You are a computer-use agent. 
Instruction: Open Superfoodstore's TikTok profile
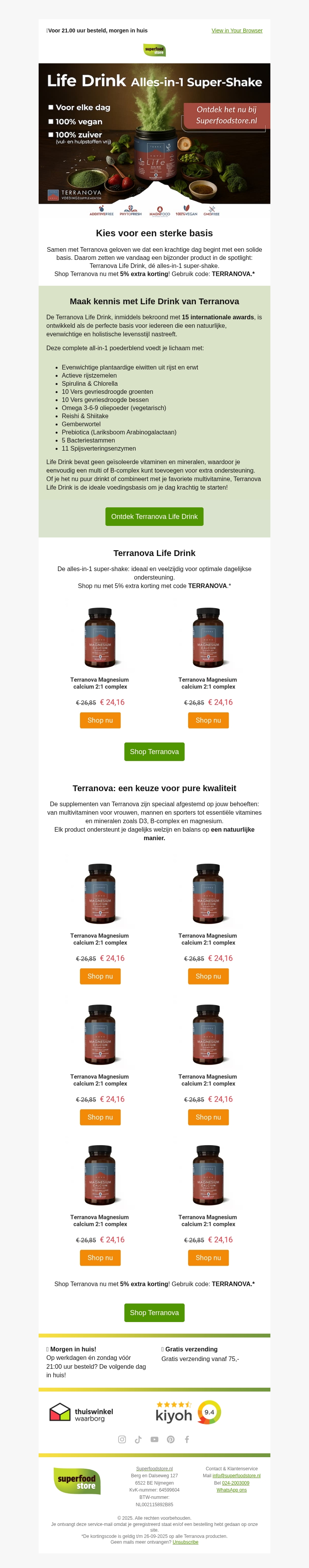pos(138,1439)
